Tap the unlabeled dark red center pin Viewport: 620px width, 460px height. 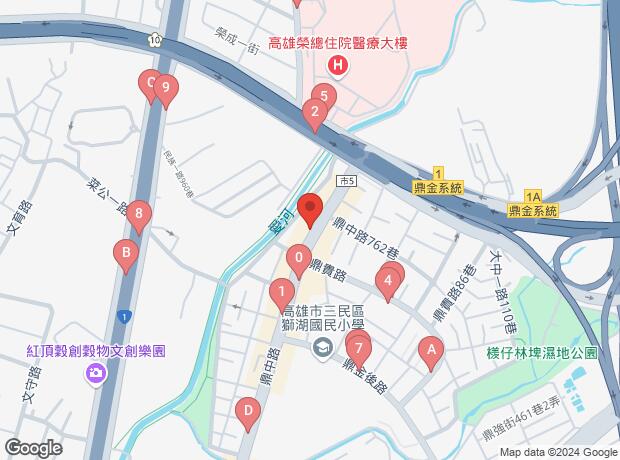coord(310,208)
